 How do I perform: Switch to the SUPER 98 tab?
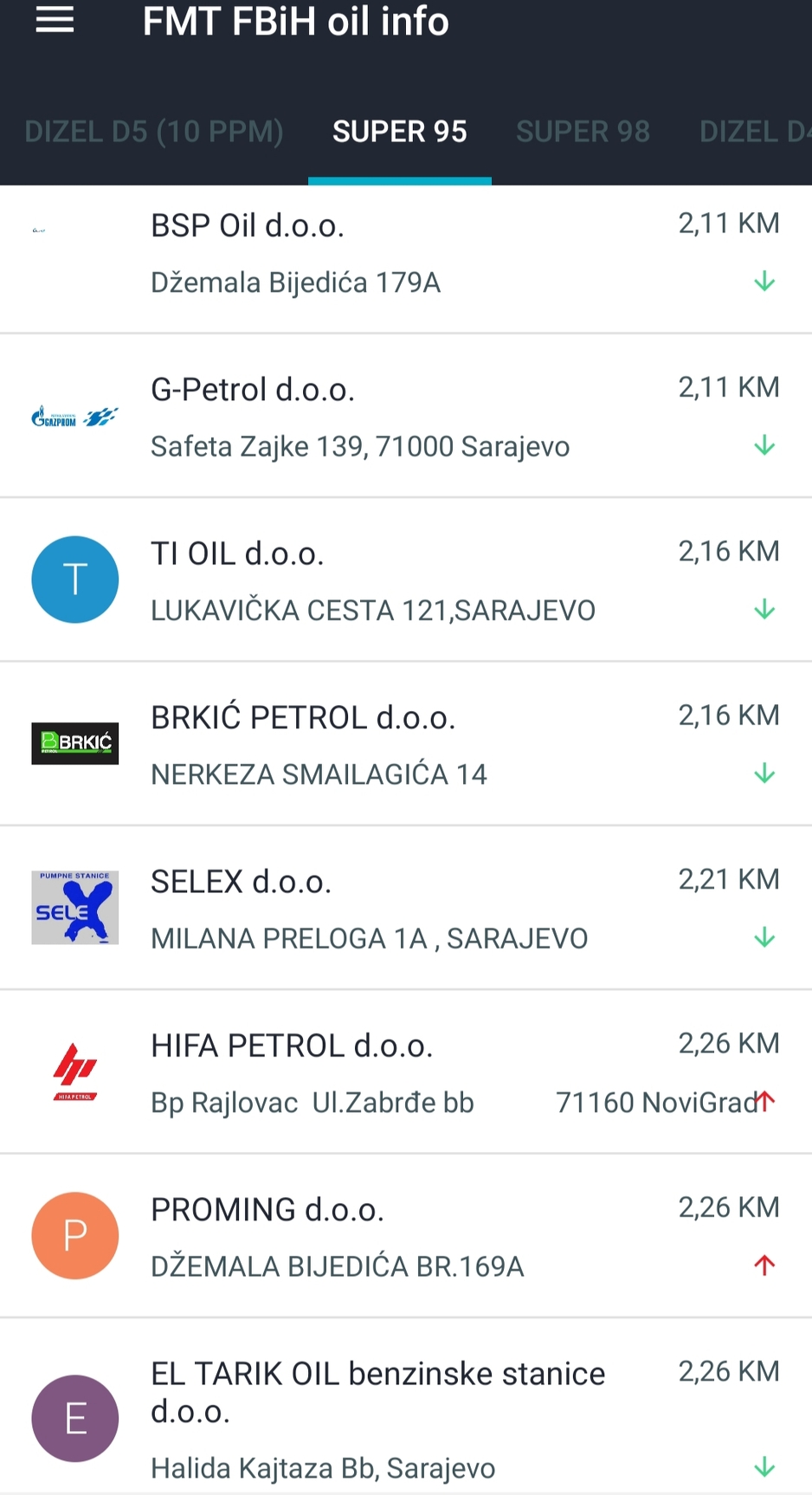point(583,132)
